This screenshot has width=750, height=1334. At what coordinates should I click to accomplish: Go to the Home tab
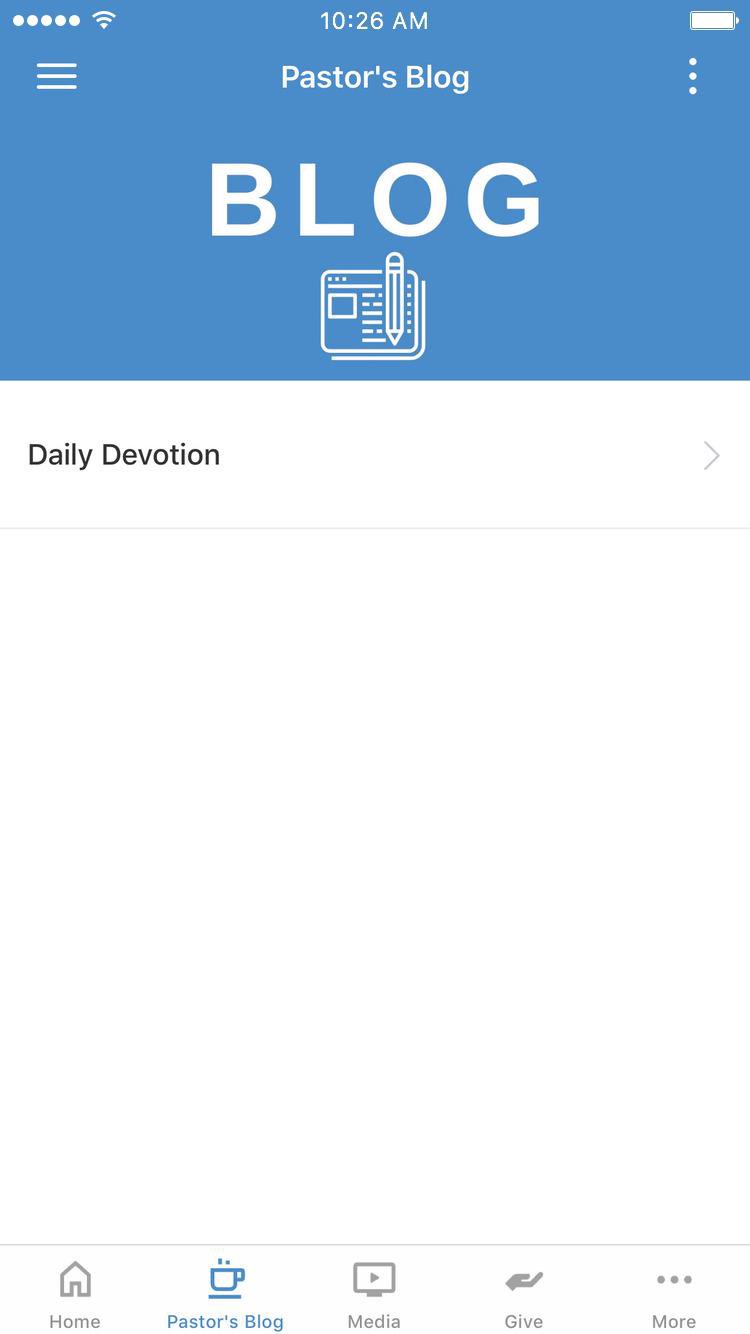point(75,1294)
